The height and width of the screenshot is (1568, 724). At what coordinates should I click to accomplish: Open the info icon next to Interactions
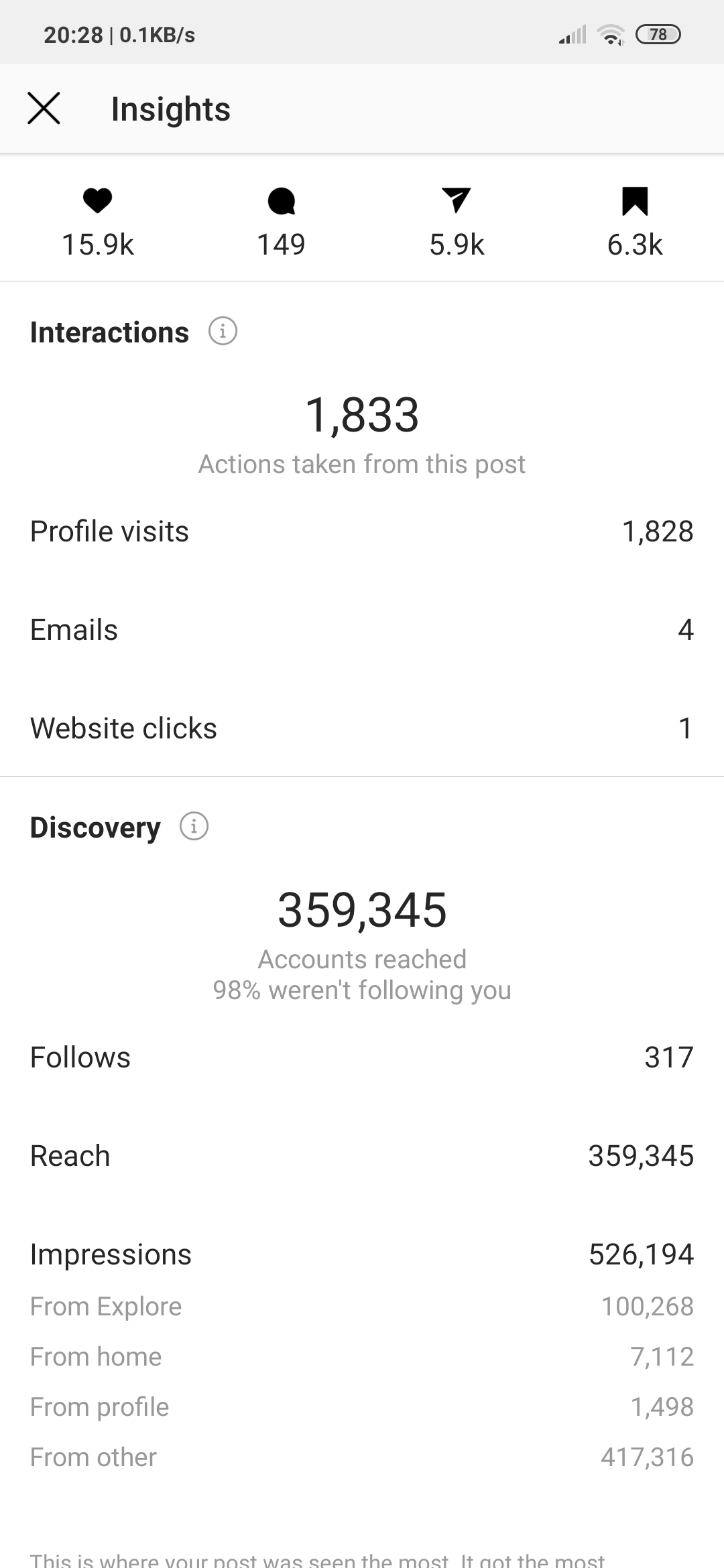(223, 331)
